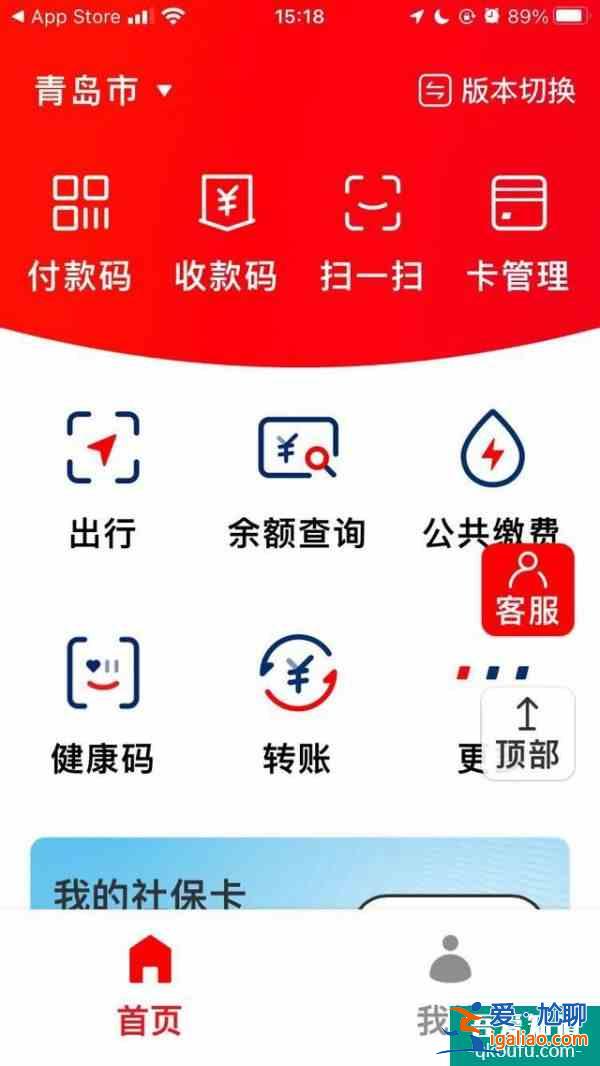
Task: Switch to the 首页 home tab
Action: coord(150,984)
